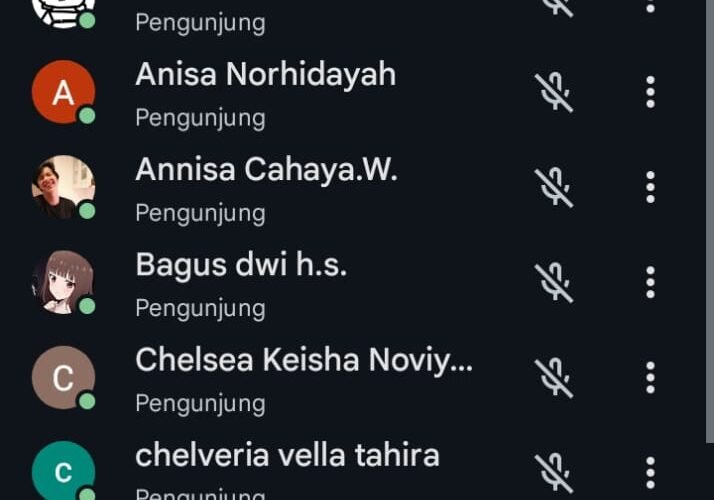Viewport: 714px width, 500px height.
Task: Open more options for Anisa Norhidayah
Action: pos(650,92)
